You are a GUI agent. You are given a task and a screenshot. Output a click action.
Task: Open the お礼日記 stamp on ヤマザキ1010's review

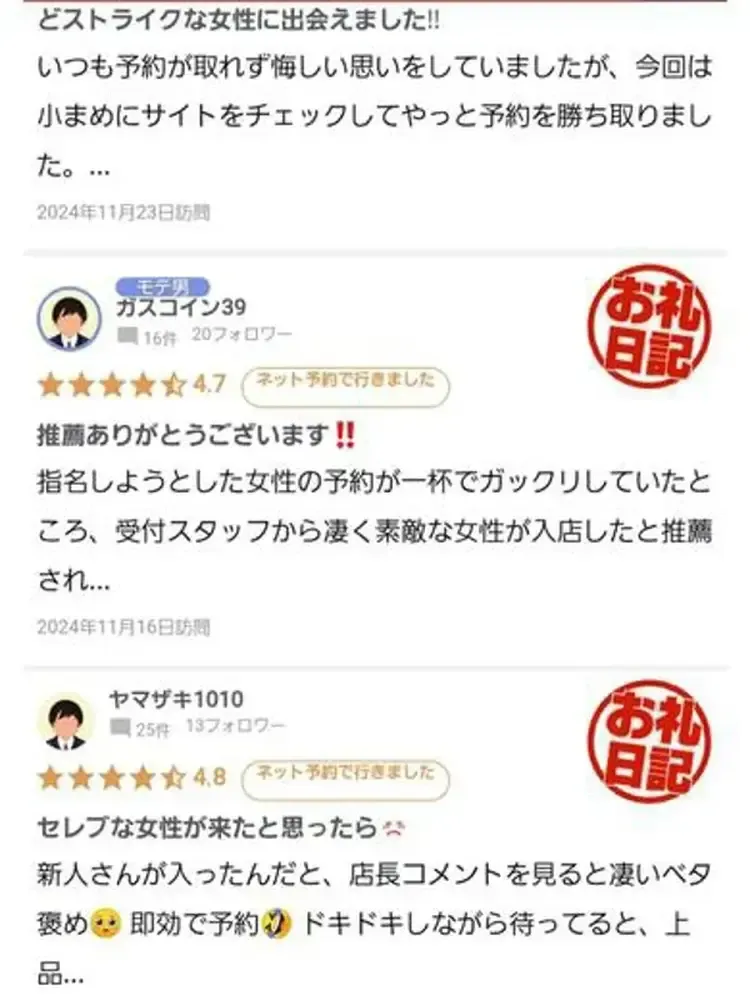click(649, 742)
